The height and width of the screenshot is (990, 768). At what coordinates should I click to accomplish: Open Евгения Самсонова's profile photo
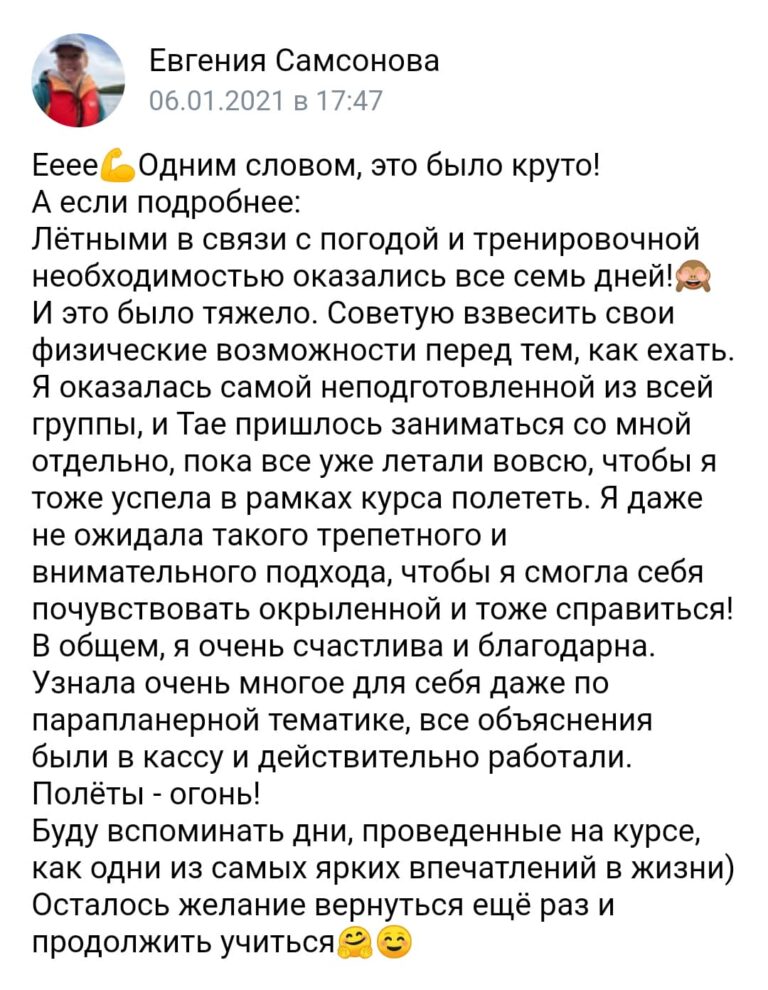(x=78, y=80)
